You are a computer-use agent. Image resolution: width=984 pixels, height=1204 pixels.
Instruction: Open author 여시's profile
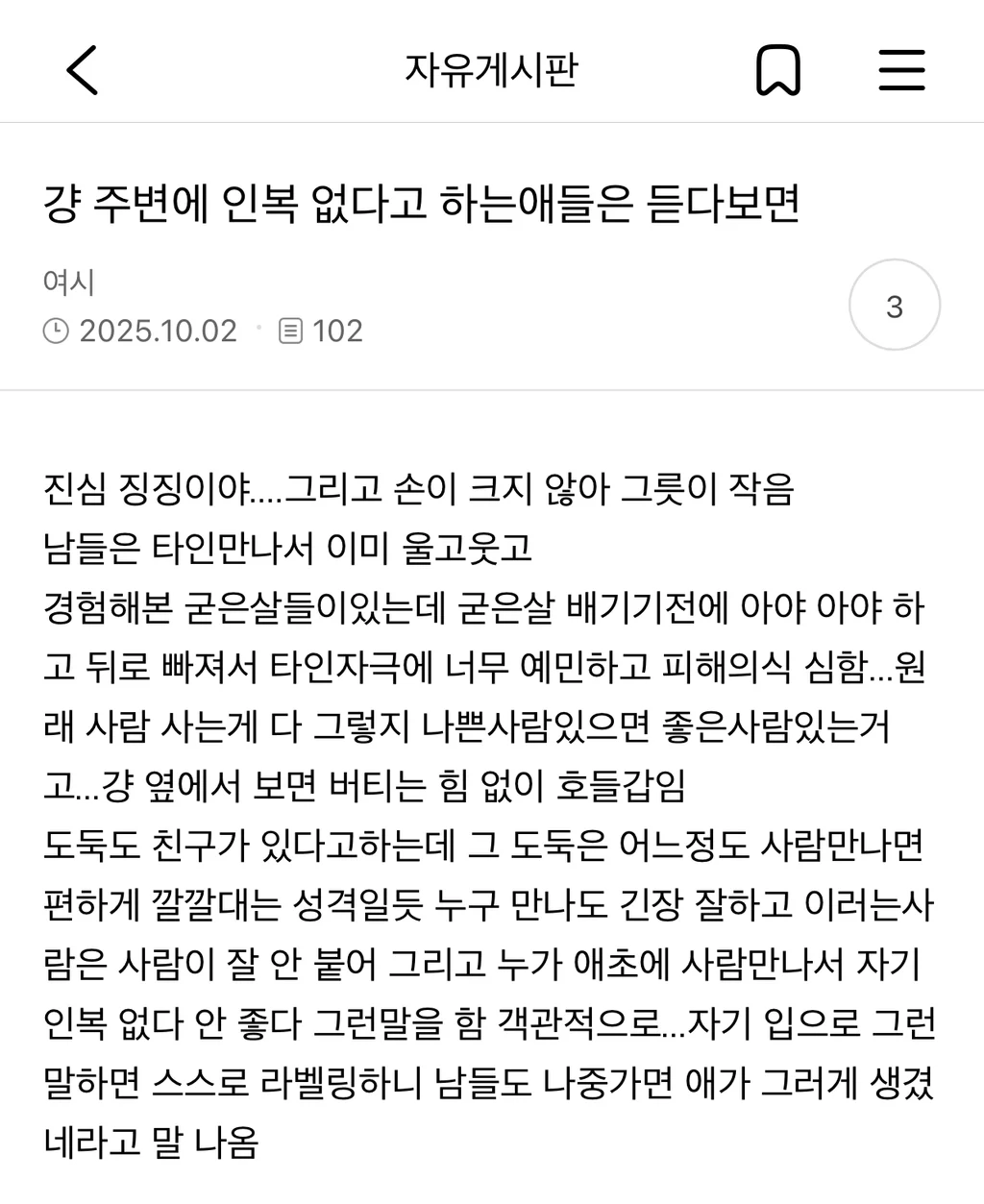(68, 282)
